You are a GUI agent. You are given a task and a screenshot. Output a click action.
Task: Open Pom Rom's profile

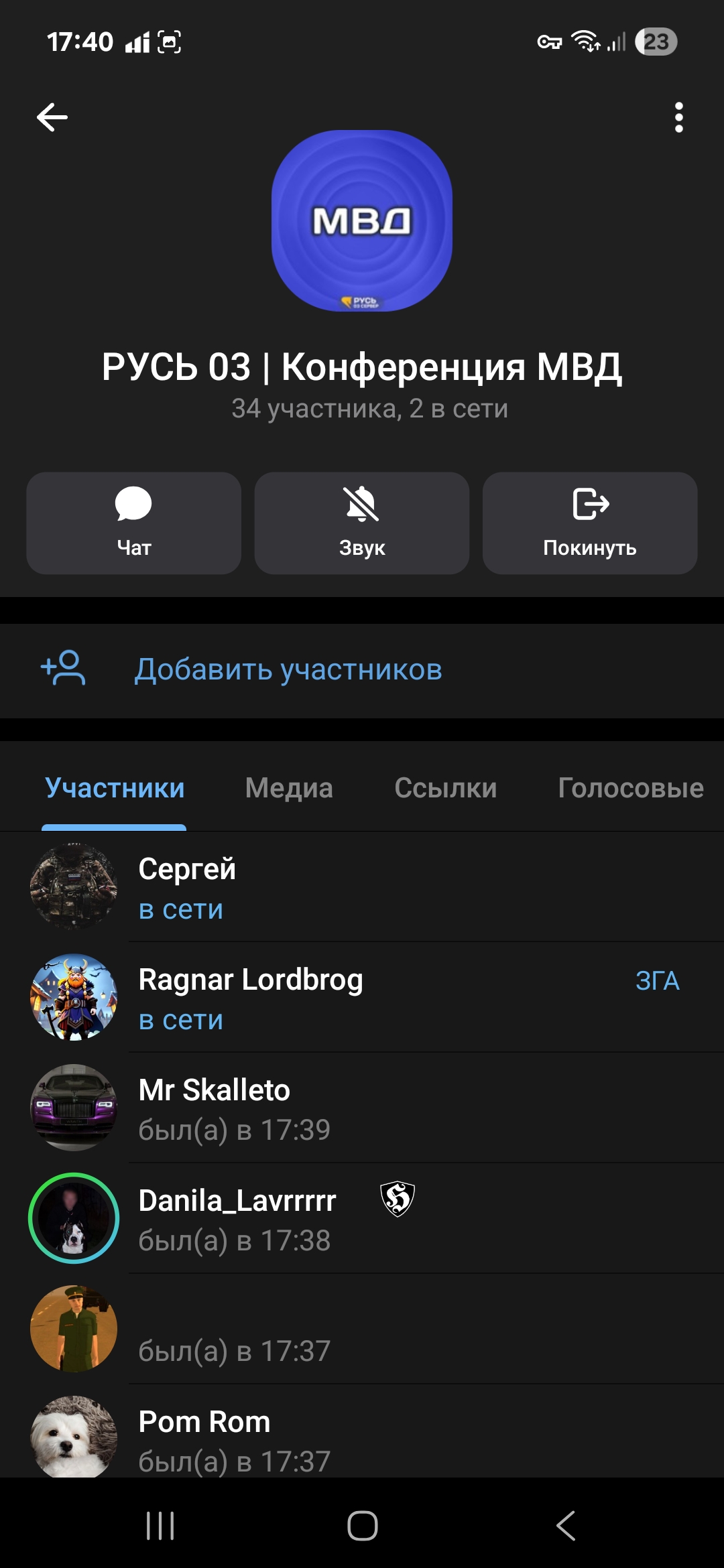(x=362, y=1437)
